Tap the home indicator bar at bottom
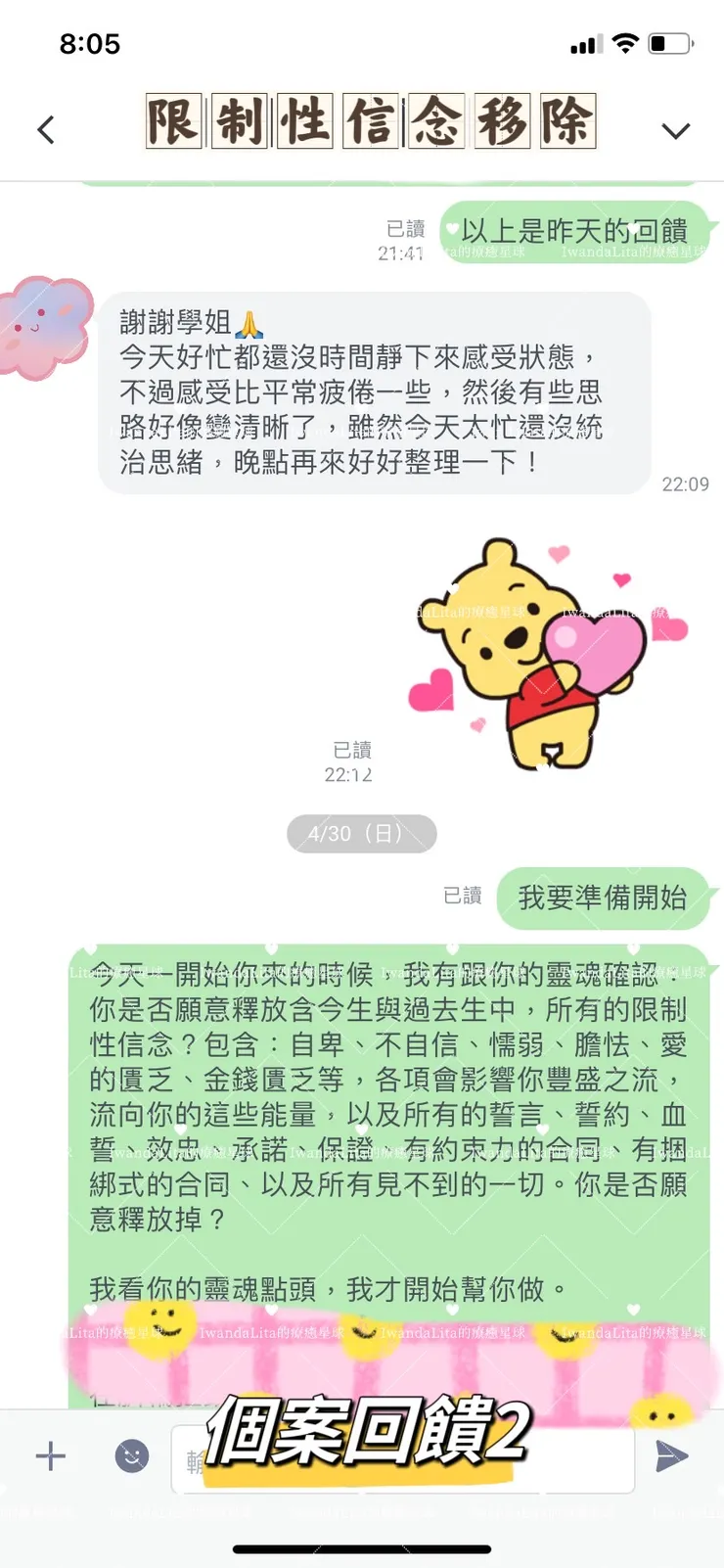724x1568 pixels. (362, 1547)
